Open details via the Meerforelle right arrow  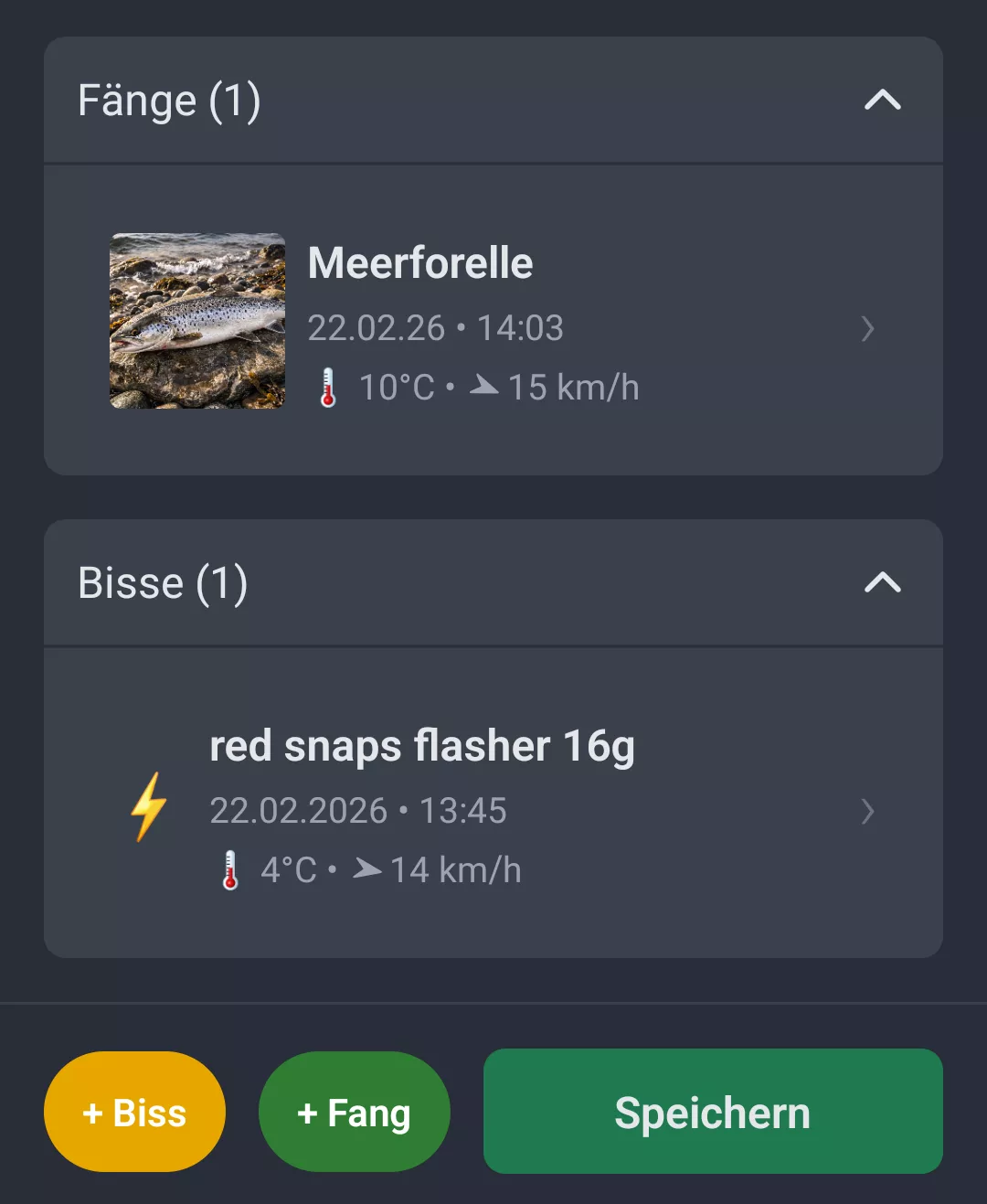click(867, 329)
